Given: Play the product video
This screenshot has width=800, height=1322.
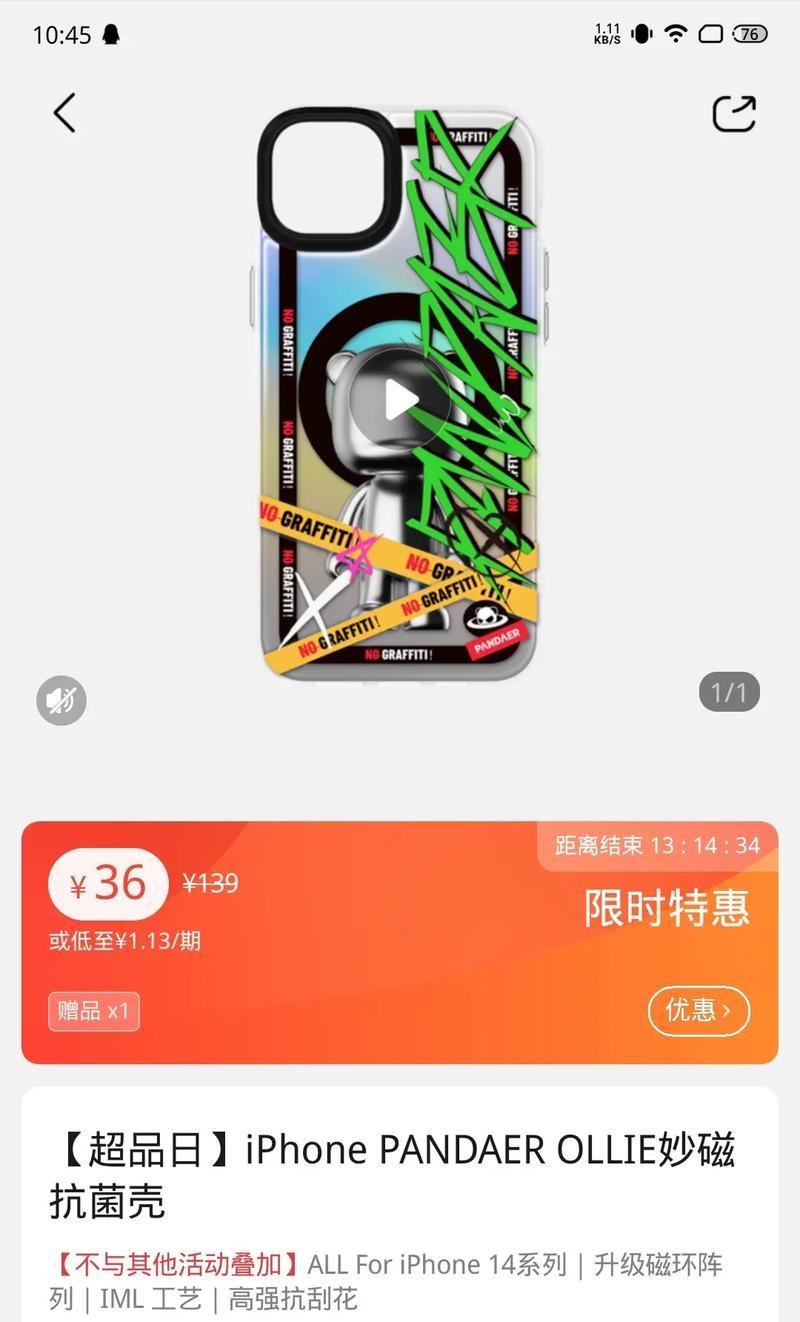Looking at the screenshot, I should pos(400,399).
